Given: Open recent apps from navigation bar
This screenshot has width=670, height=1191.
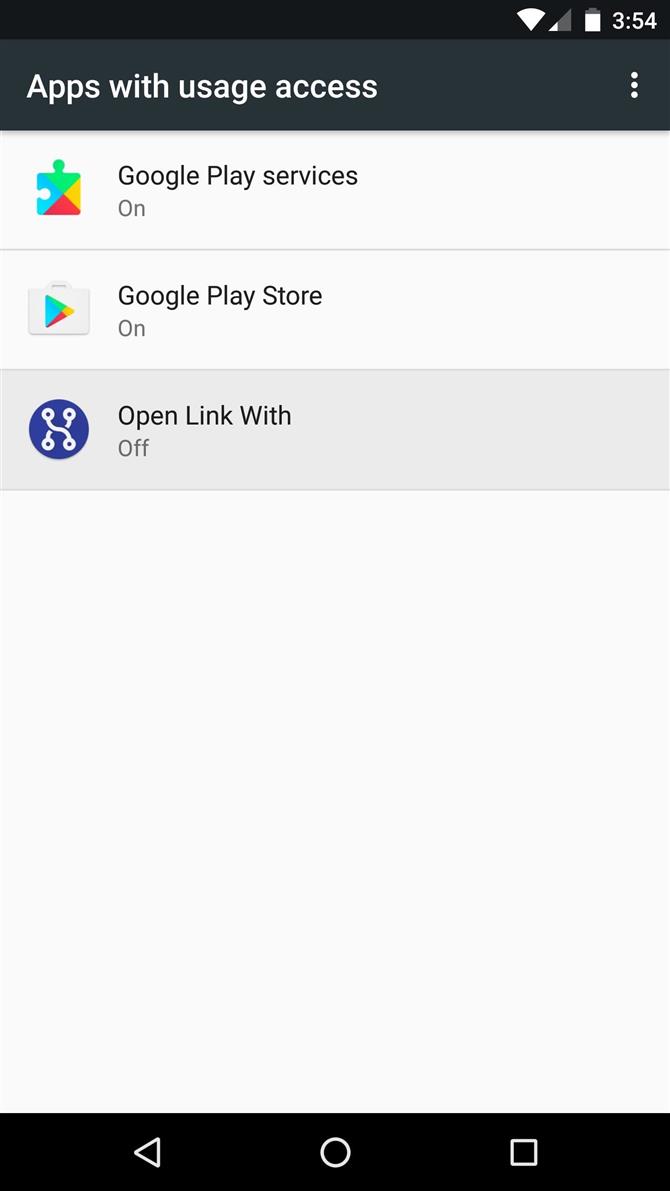Looking at the screenshot, I should click(x=523, y=1152).
